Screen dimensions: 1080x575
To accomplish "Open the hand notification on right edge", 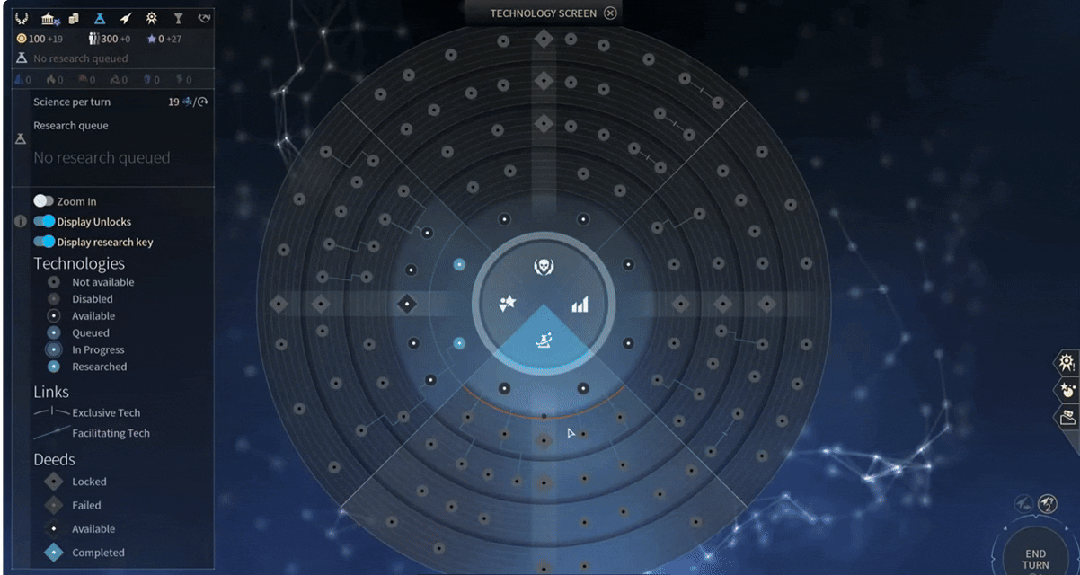I will pyautogui.click(x=1066, y=417).
